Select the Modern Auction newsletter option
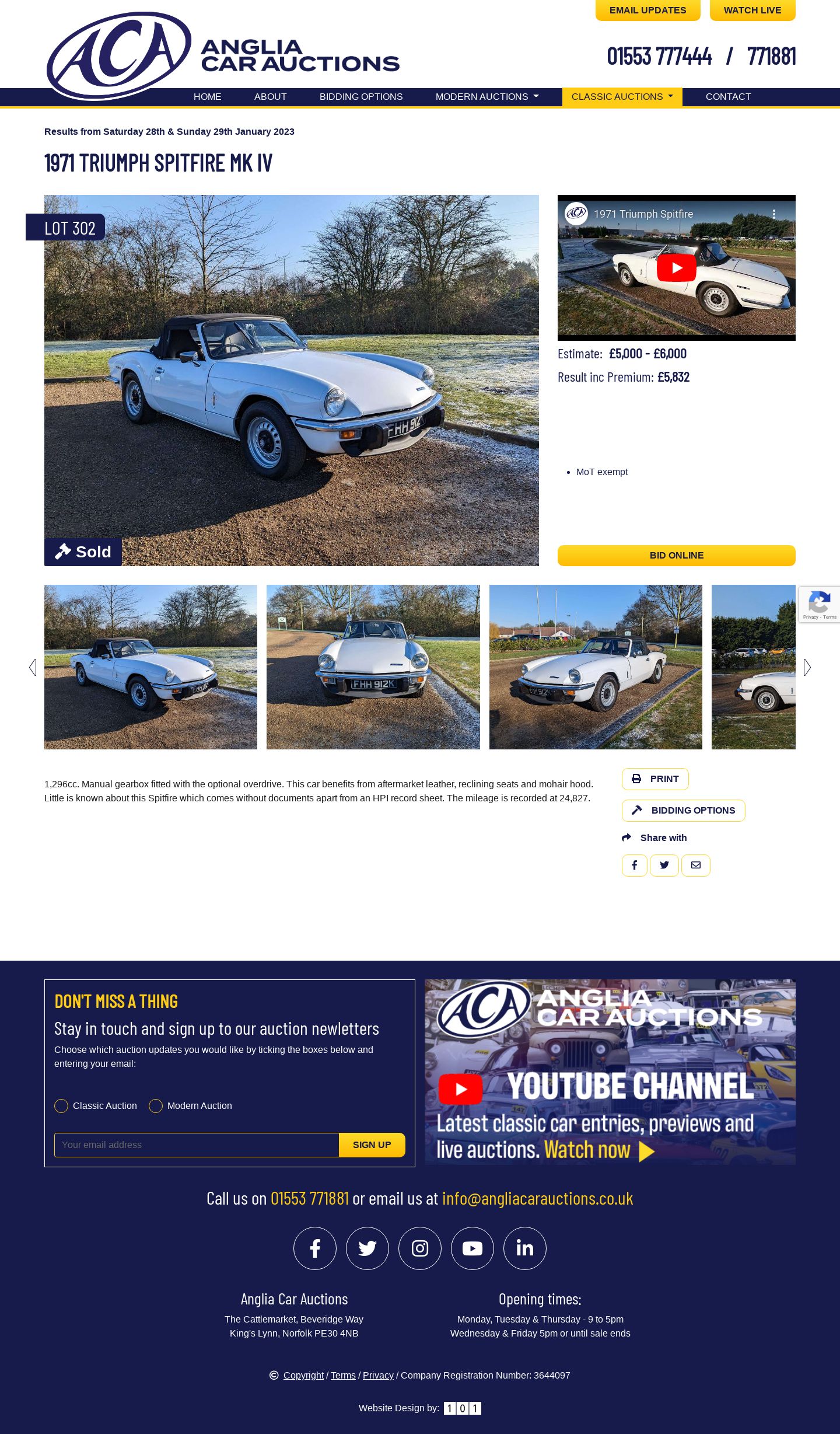Screen dimensions: 840x1434 click(x=156, y=1106)
